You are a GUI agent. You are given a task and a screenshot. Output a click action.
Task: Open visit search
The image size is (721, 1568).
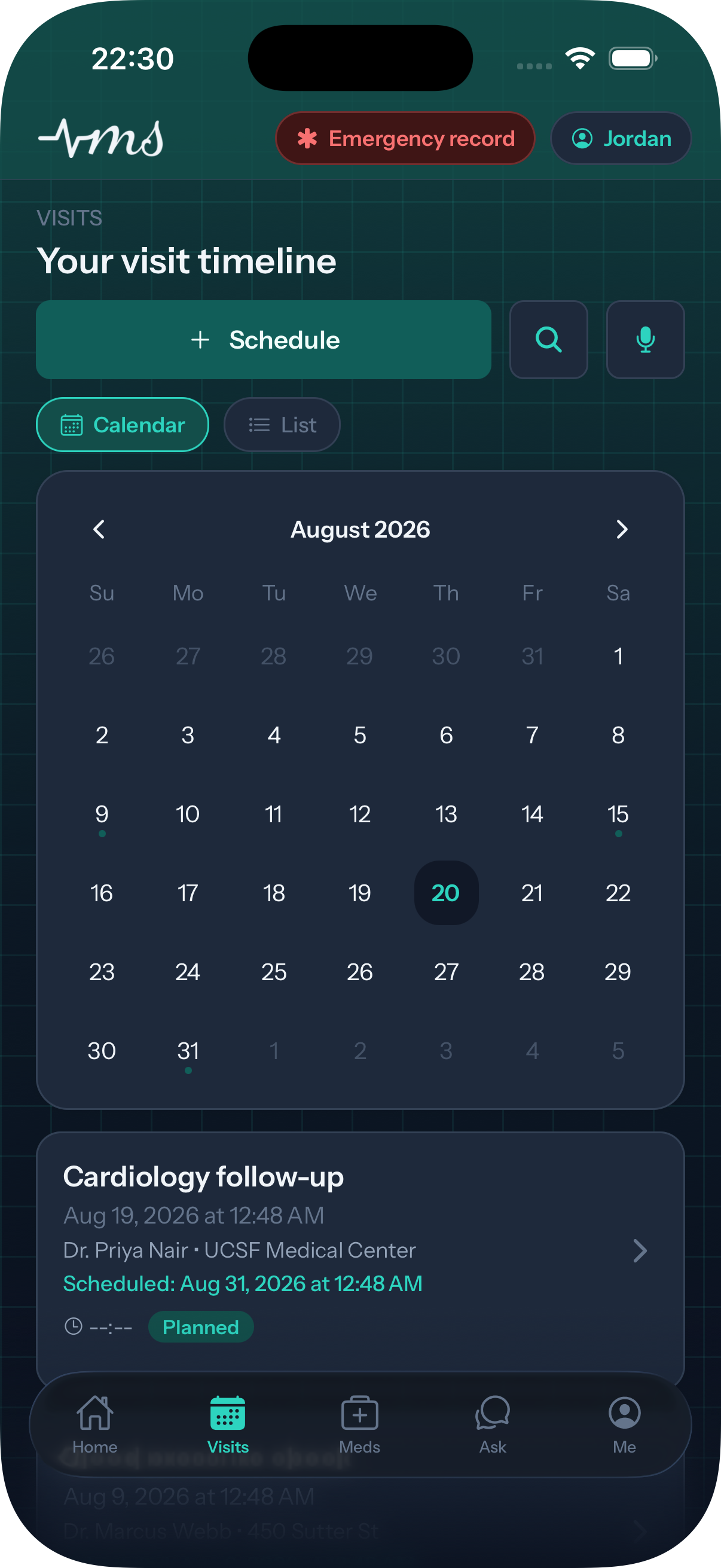pos(548,340)
